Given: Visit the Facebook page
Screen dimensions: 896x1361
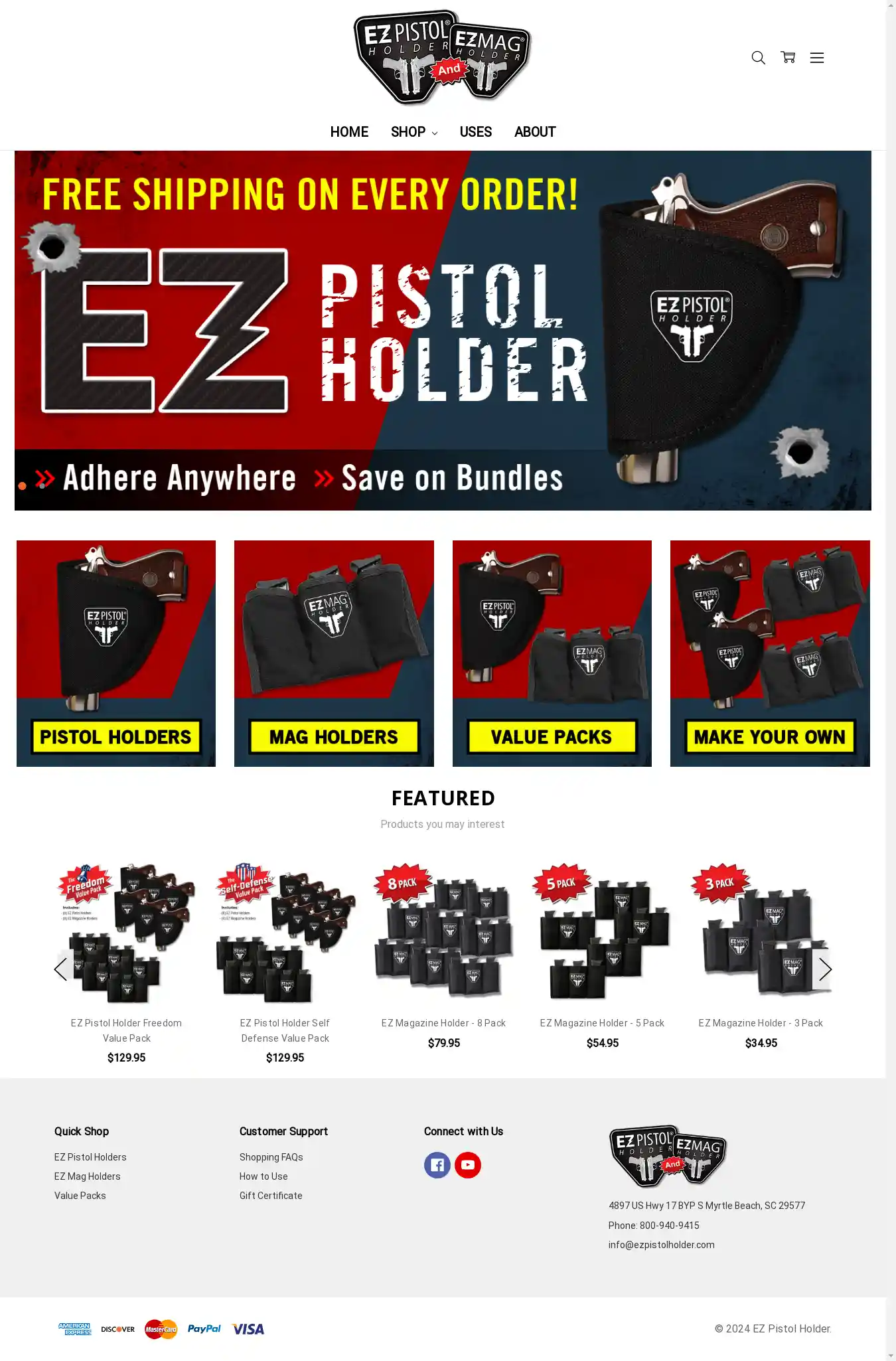Looking at the screenshot, I should (437, 1165).
